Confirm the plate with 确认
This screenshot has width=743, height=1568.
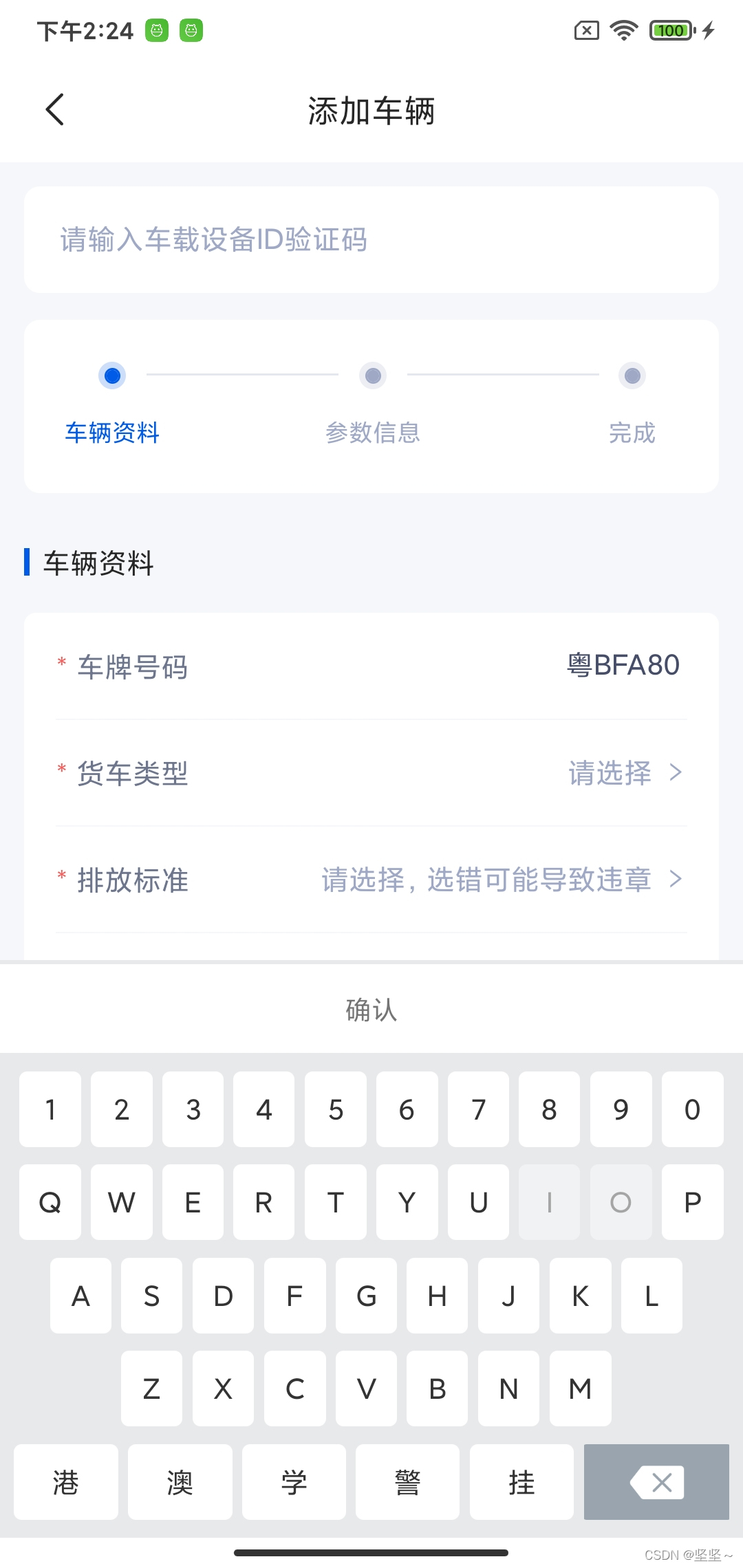(x=371, y=1010)
